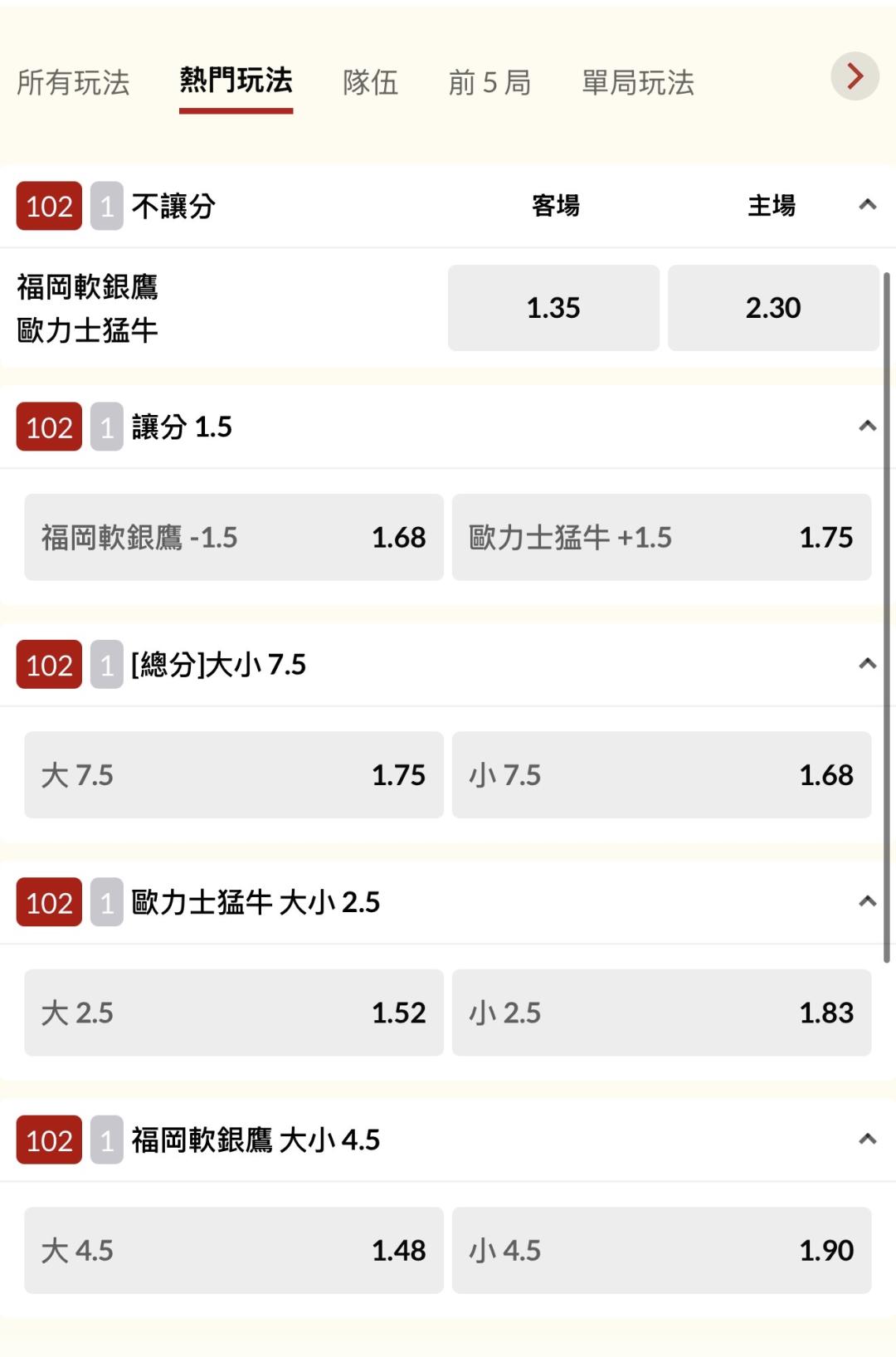This screenshot has height=1357, width=896.
Task: Tap the red arrow for more tabs
Action: pyautogui.click(x=855, y=76)
